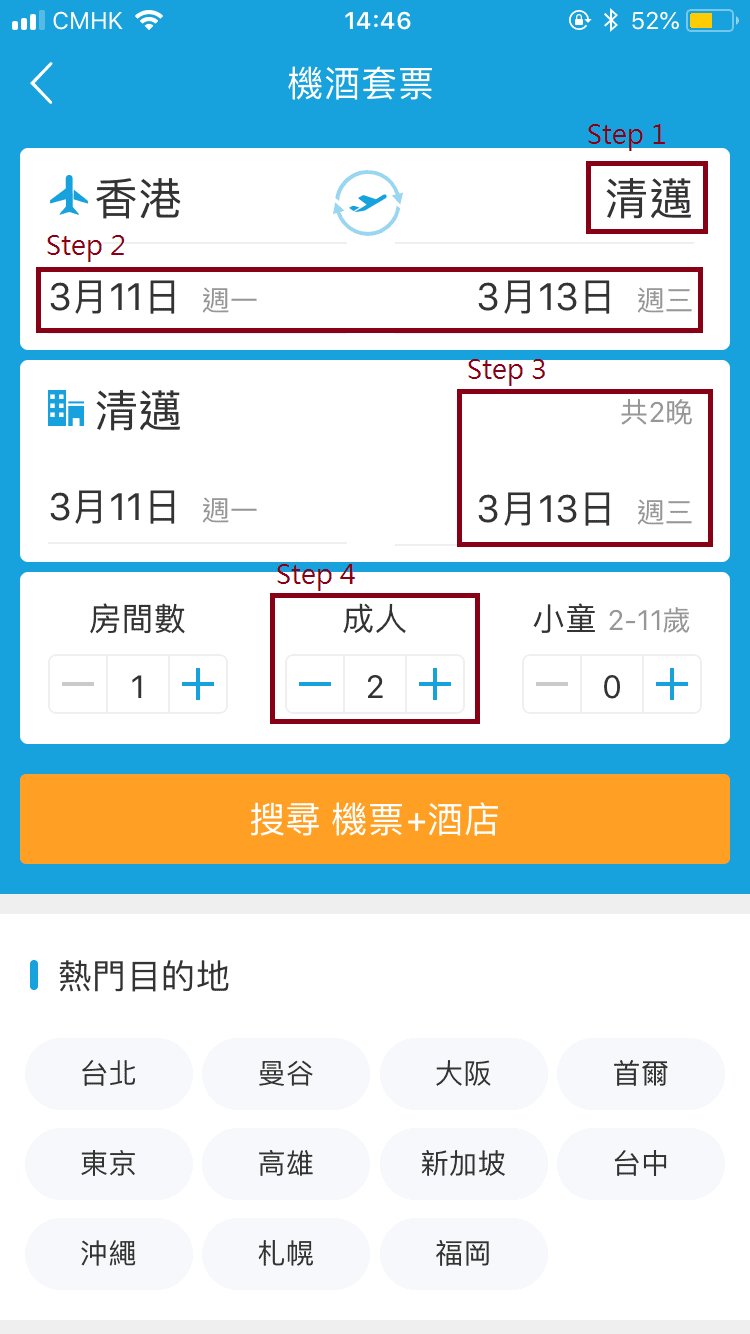The height and width of the screenshot is (1334, 750).
Task: Decrease 成人 adult count
Action: tap(315, 685)
